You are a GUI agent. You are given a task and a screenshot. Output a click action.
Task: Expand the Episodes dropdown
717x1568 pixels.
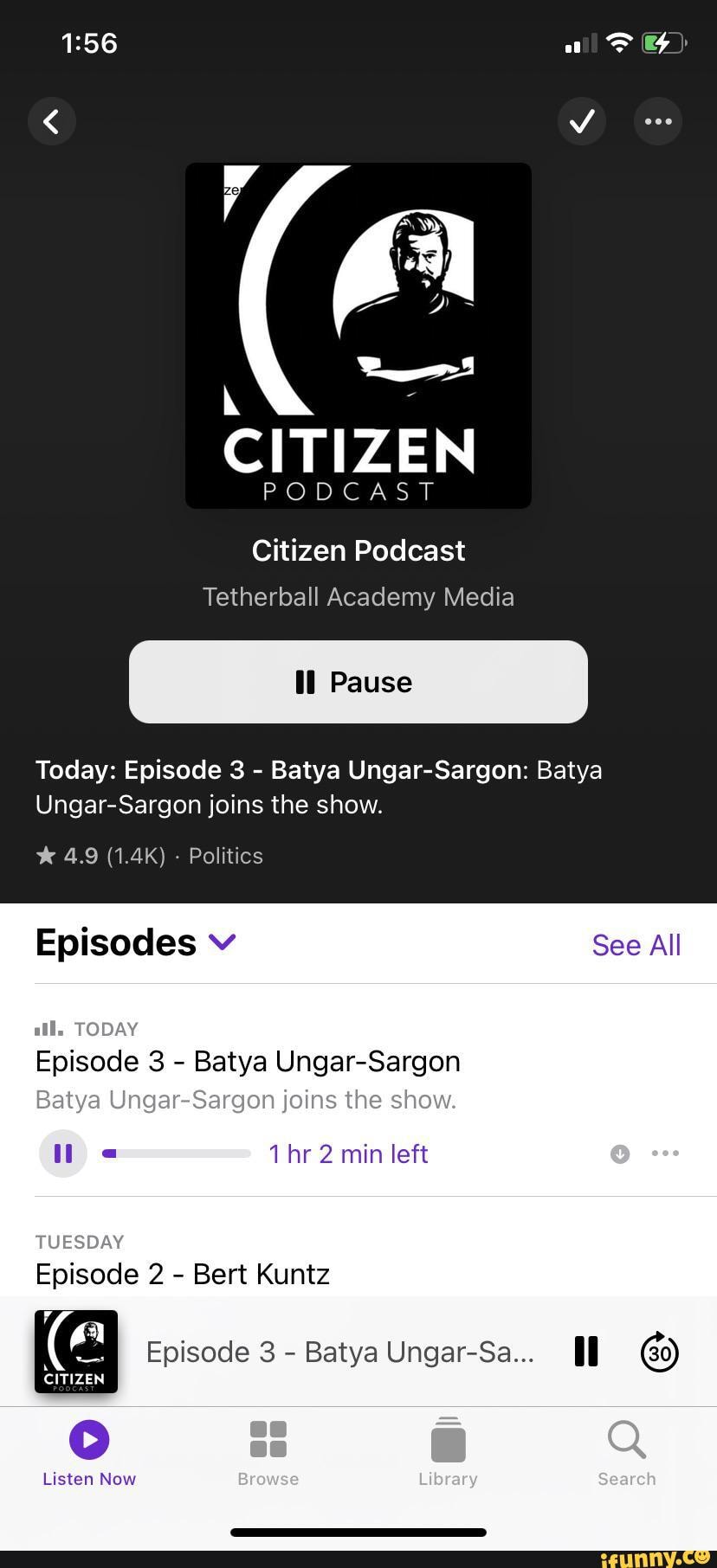click(x=223, y=942)
